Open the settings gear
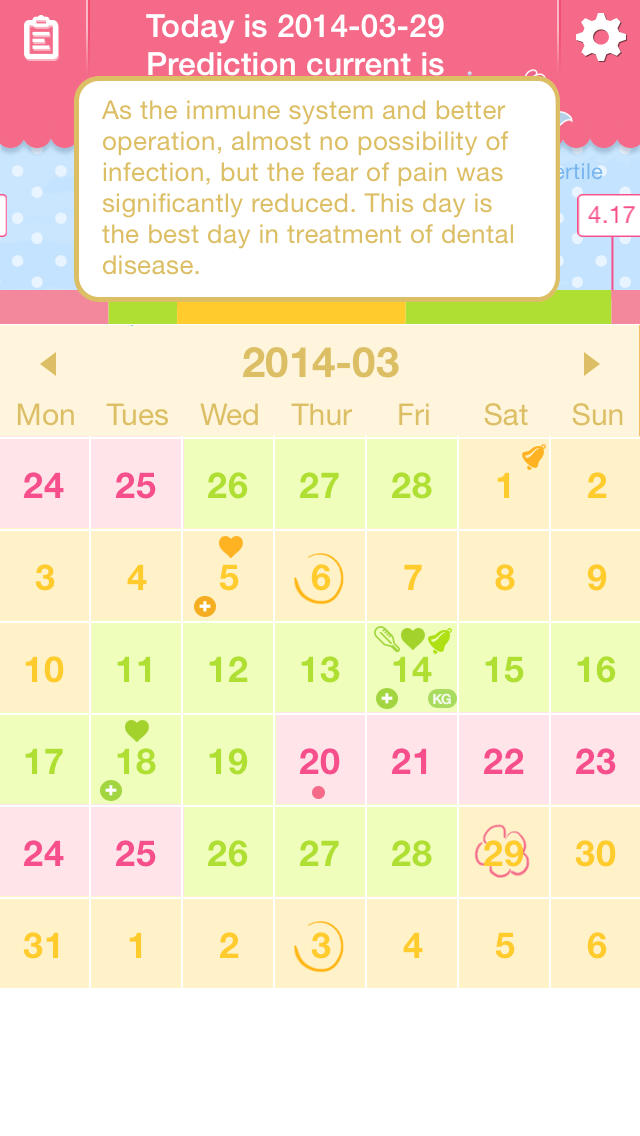Viewport: 640px width, 1136px height. (x=601, y=37)
